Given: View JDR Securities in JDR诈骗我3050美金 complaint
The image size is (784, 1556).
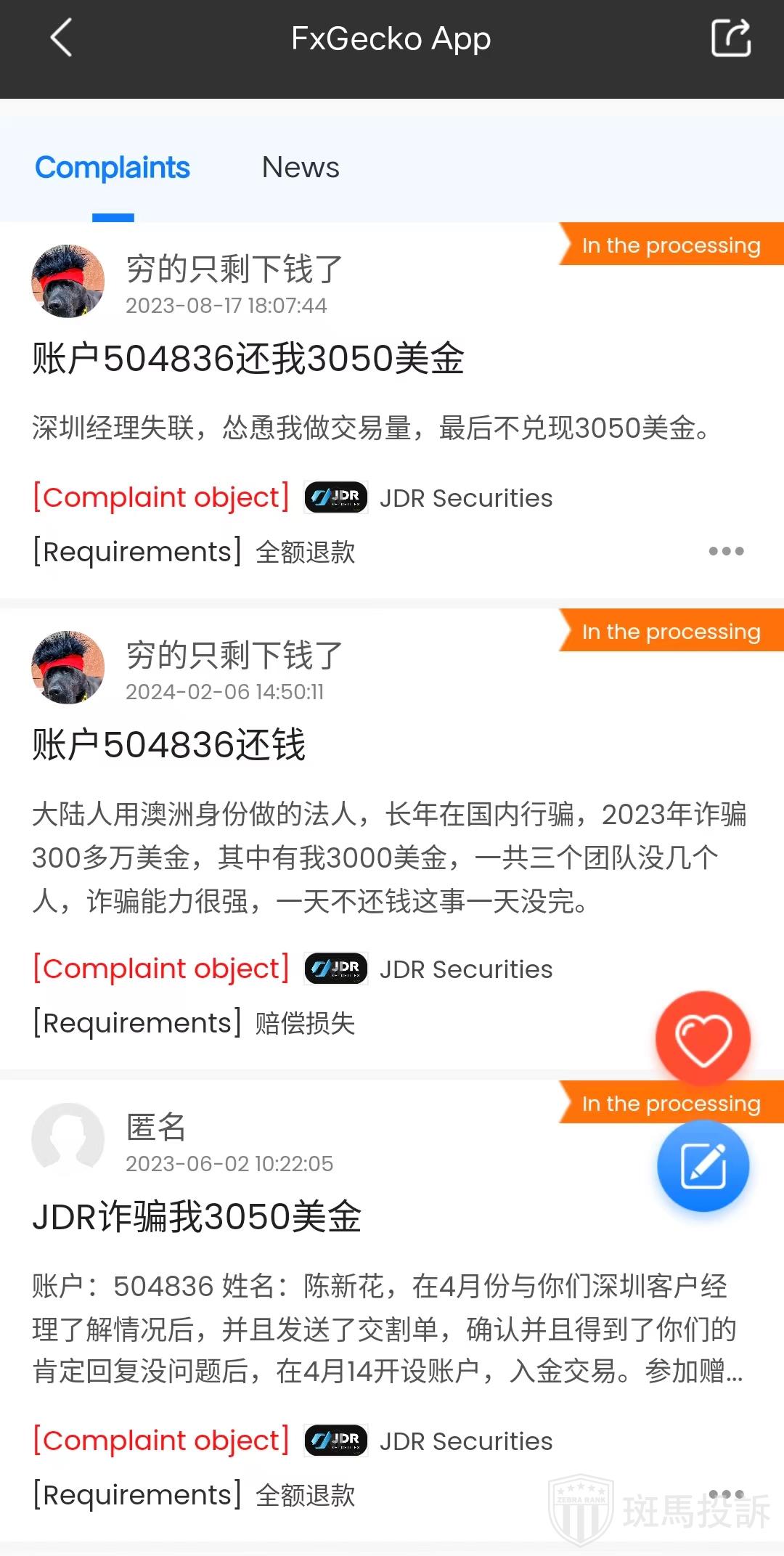Looking at the screenshot, I should click(465, 1441).
